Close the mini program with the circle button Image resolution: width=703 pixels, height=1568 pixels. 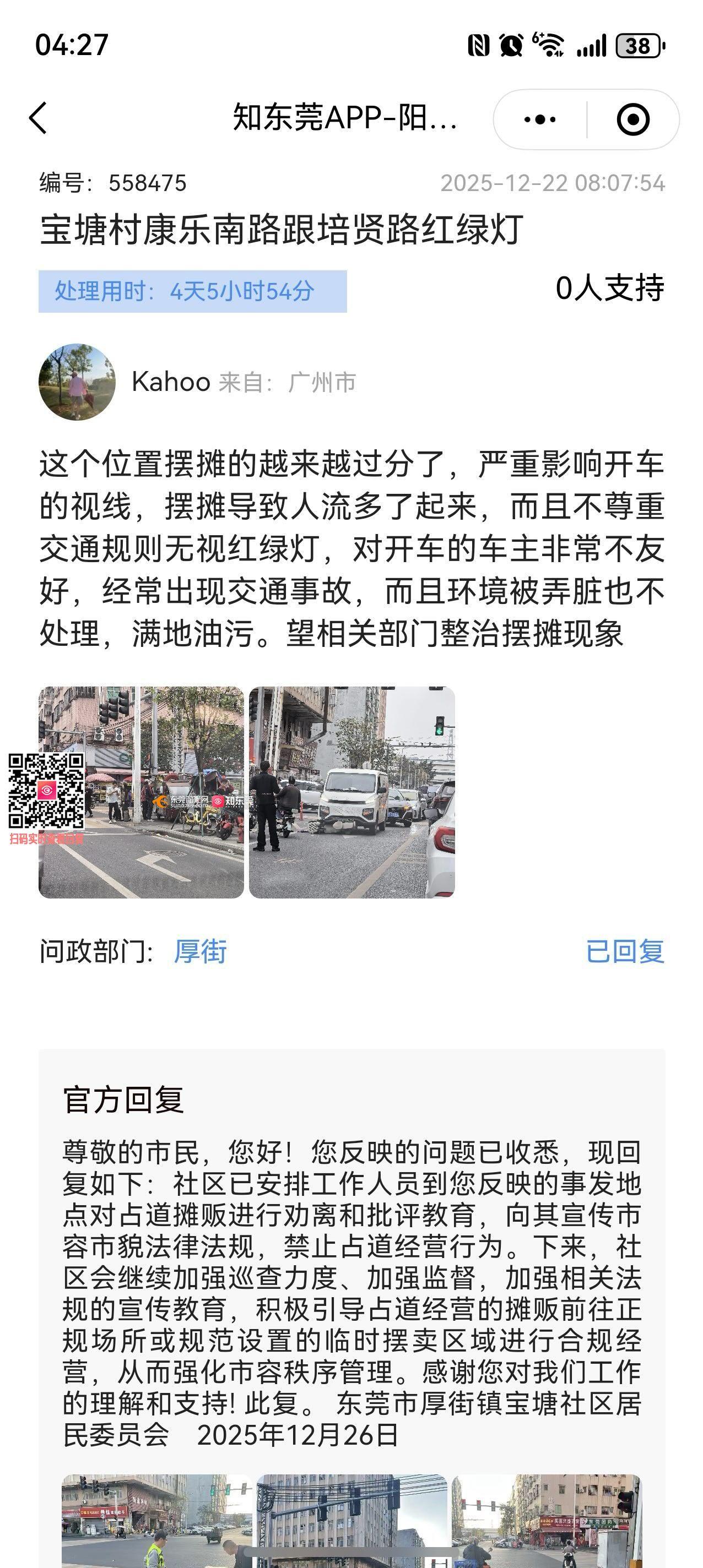[x=633, y=119]
